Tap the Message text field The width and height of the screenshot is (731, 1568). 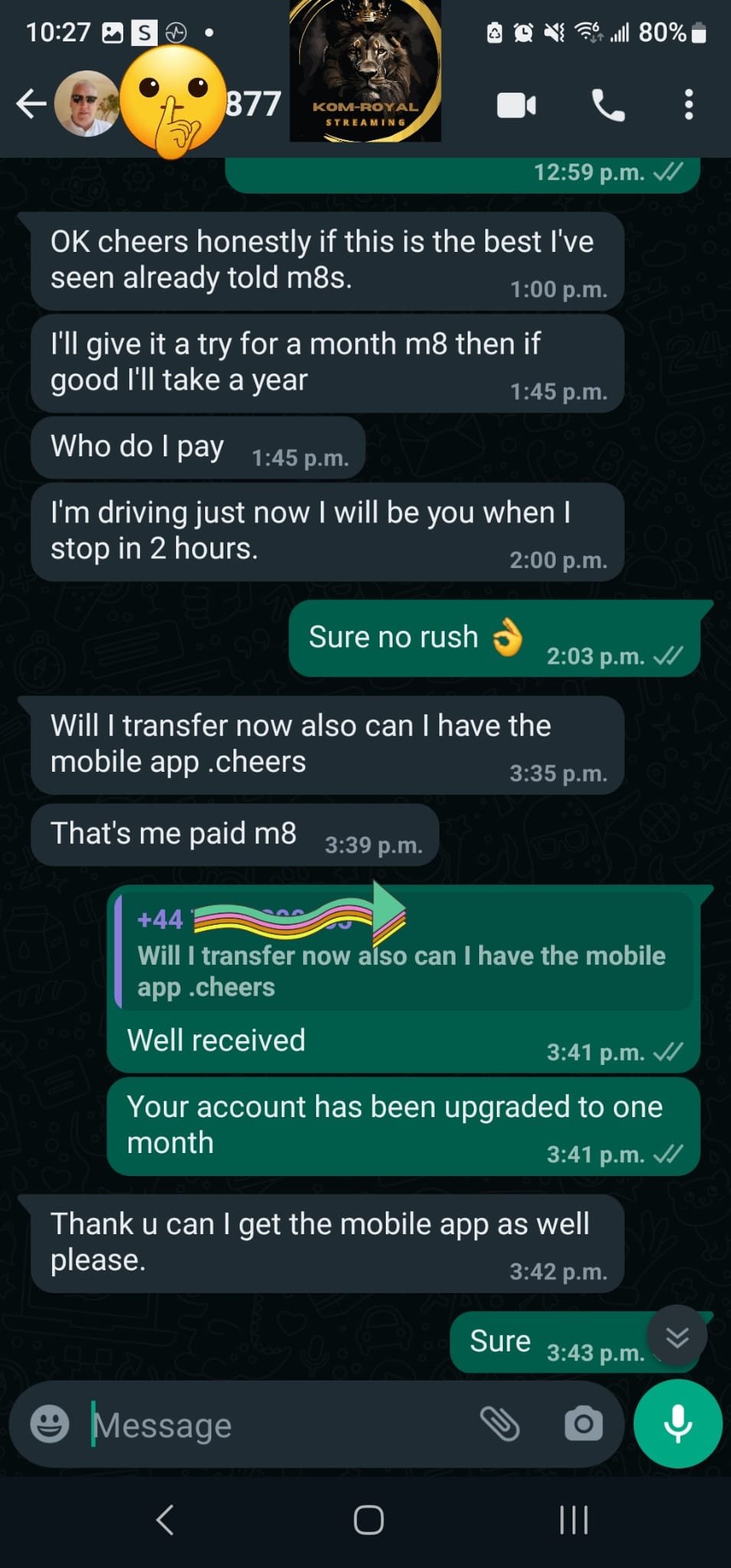(x=276, y=1426)
